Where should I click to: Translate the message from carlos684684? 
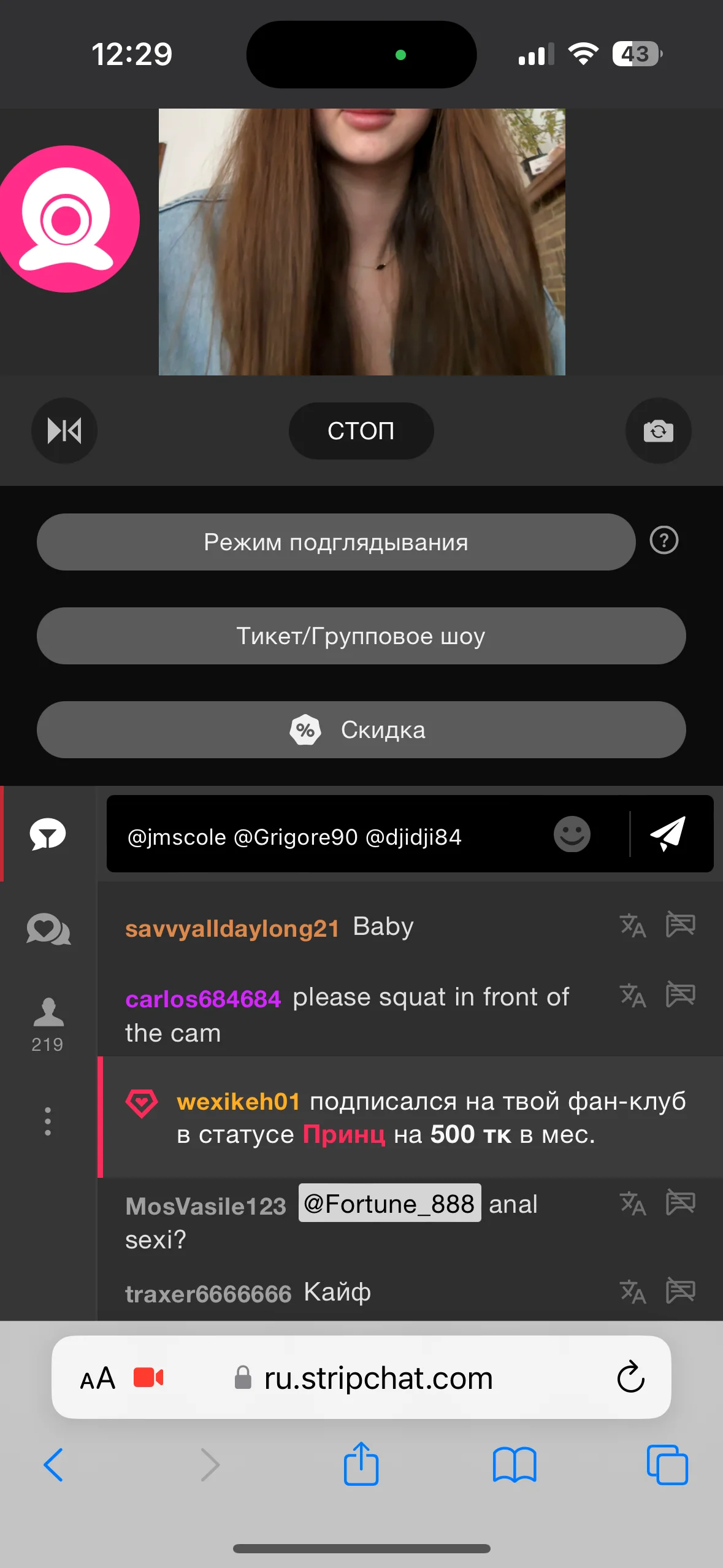coord(632,996)
